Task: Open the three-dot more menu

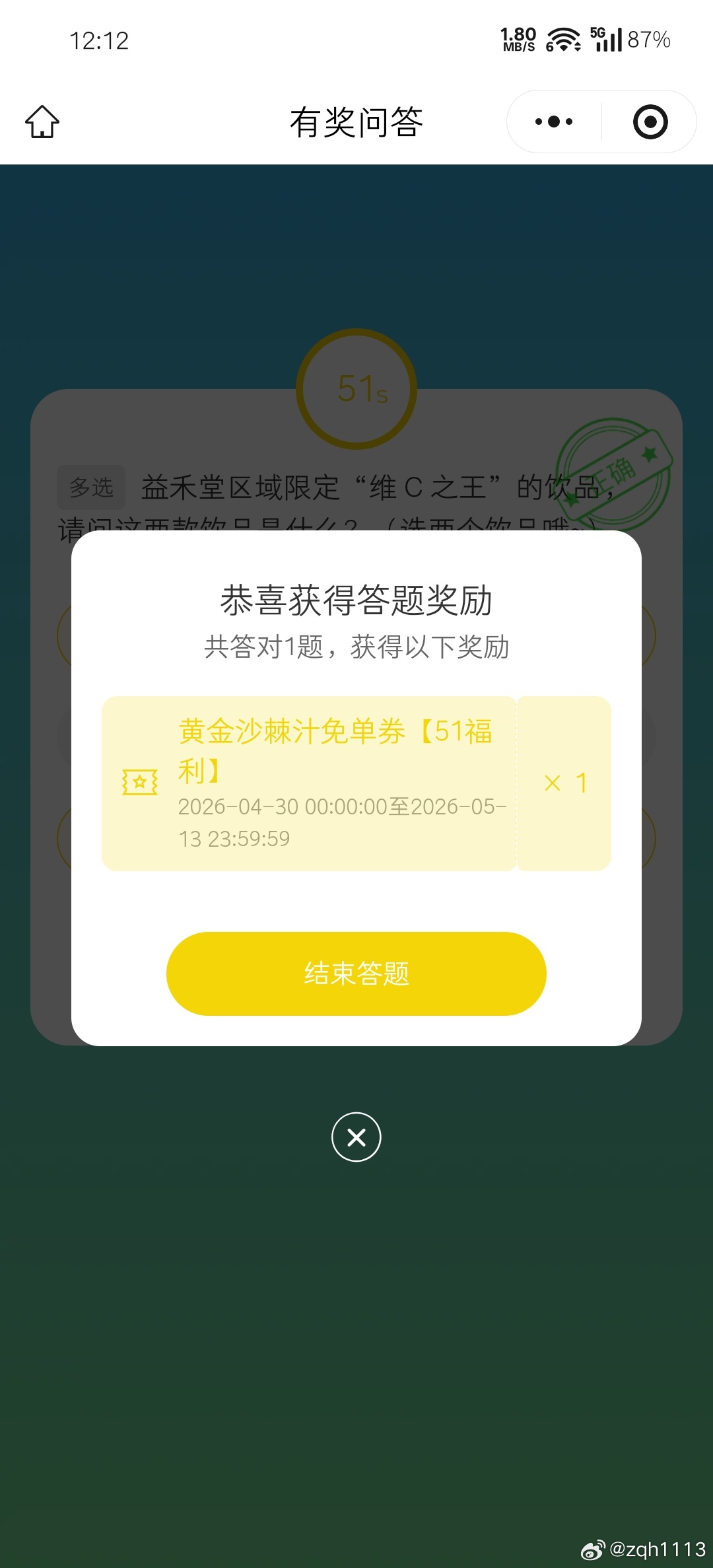Action: 554,122
